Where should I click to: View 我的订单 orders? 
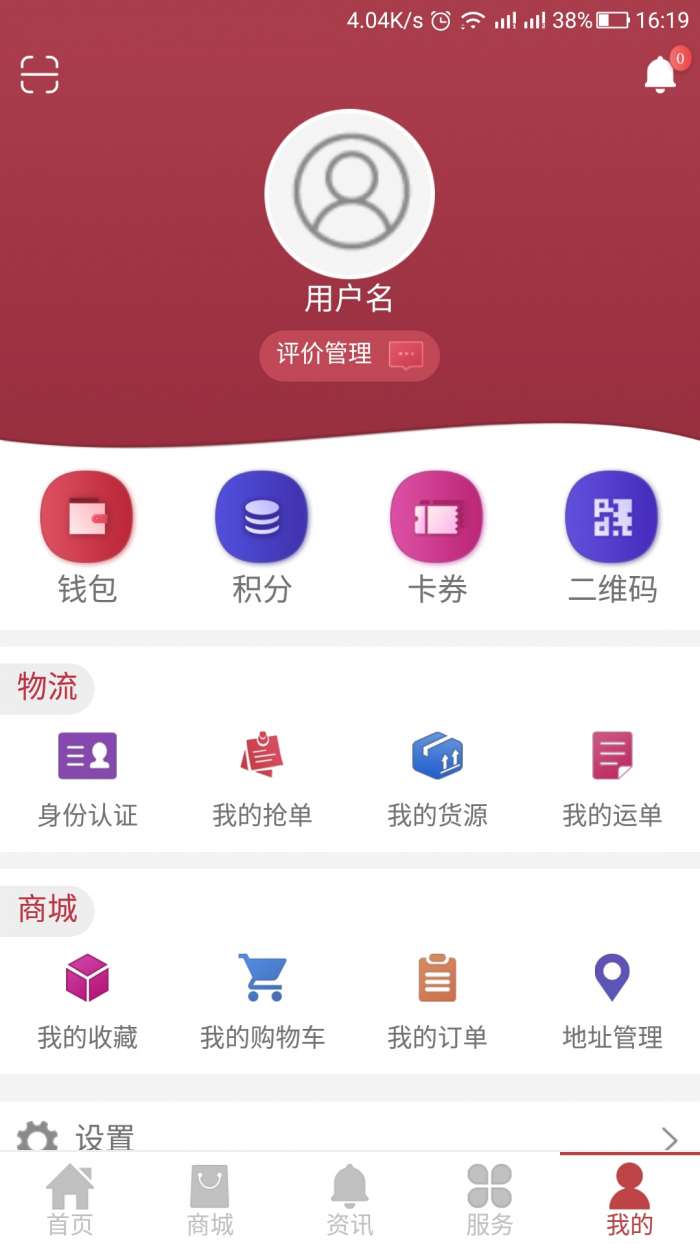pos(437,1002)
